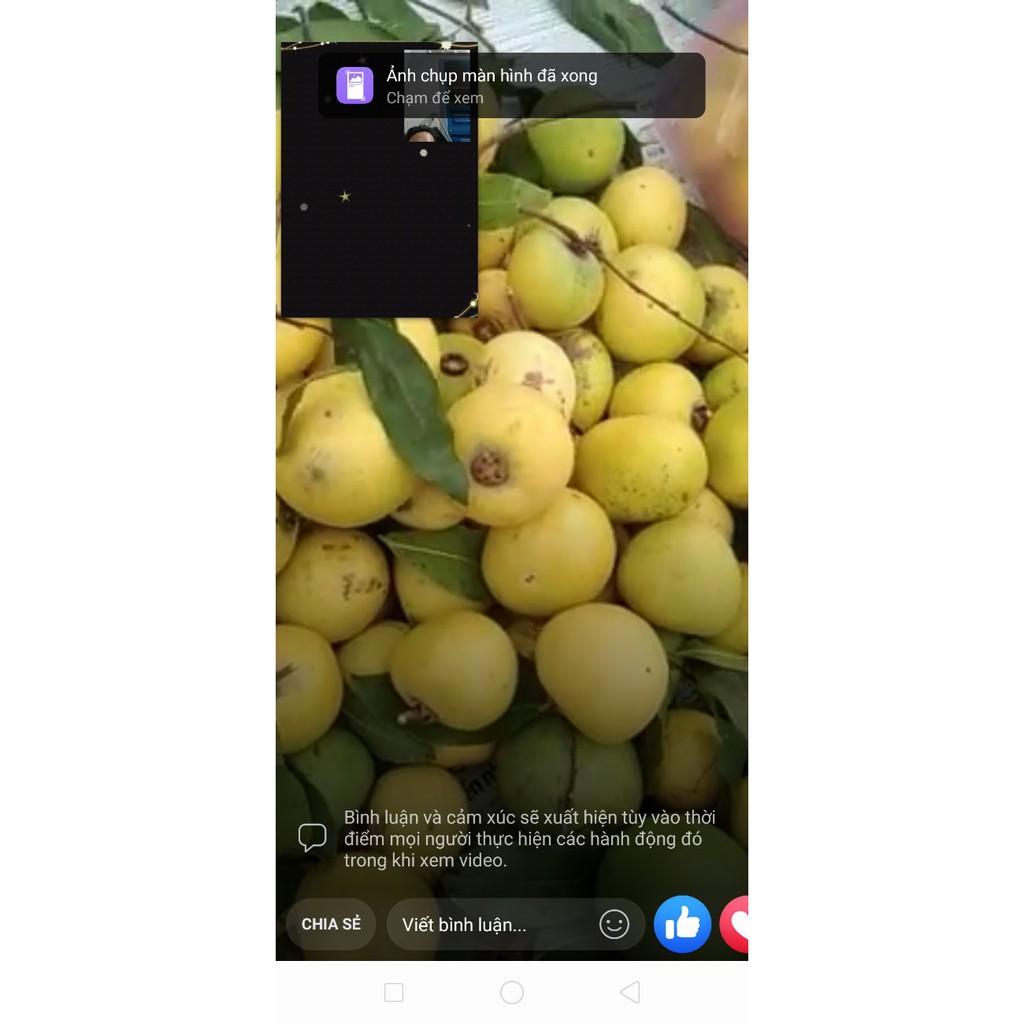Tap the CHIA SẺ share button
The image size is (1024, 1024).
point(330,924)
